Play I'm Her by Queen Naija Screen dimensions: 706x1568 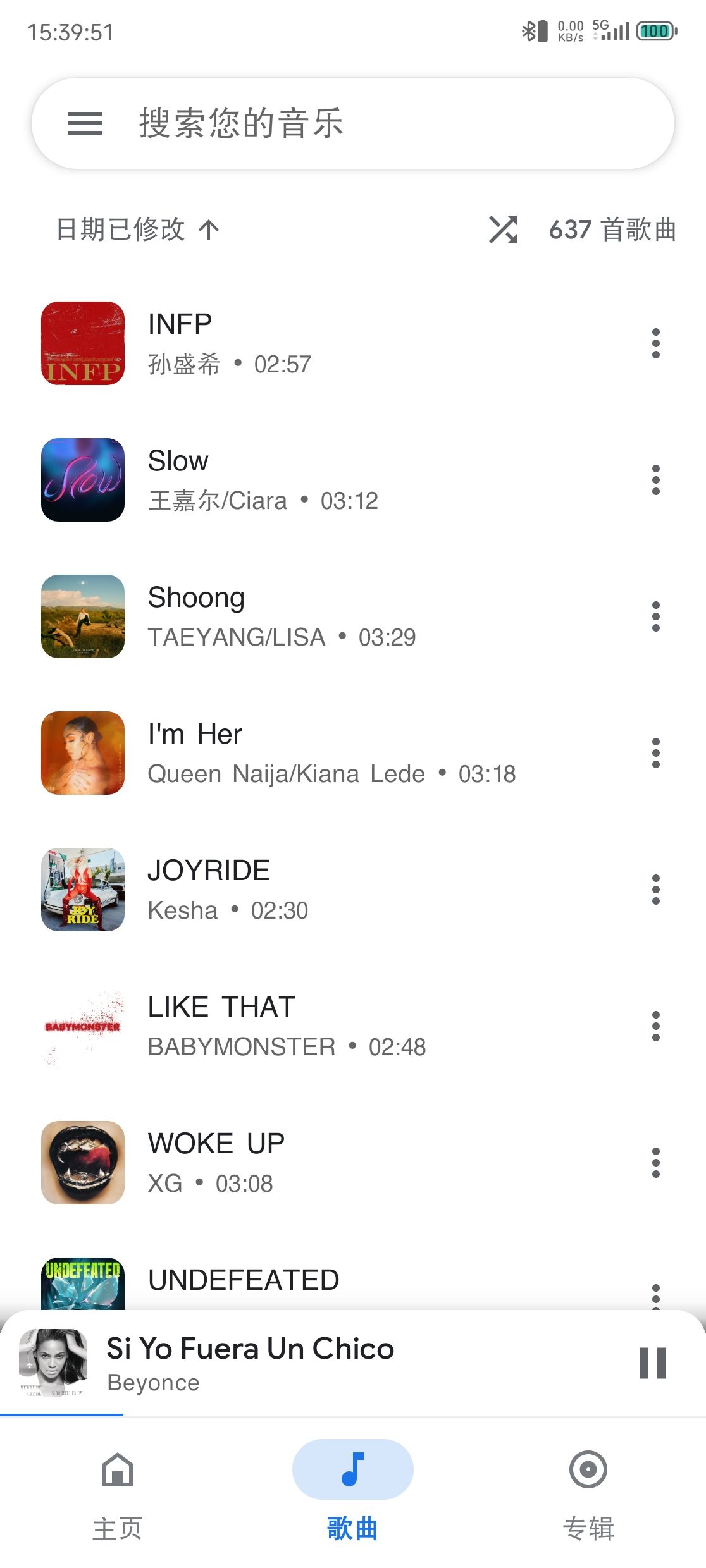[316, 753]
